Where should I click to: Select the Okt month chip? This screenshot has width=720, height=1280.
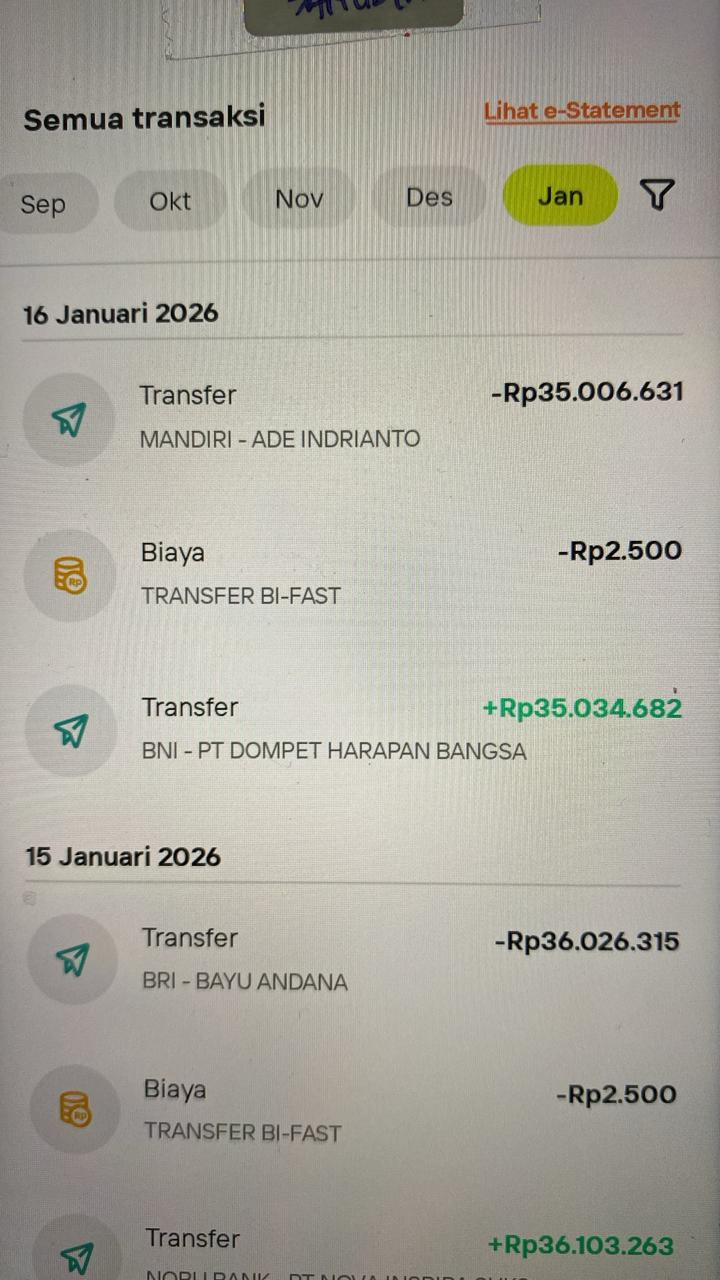point(170,201)
